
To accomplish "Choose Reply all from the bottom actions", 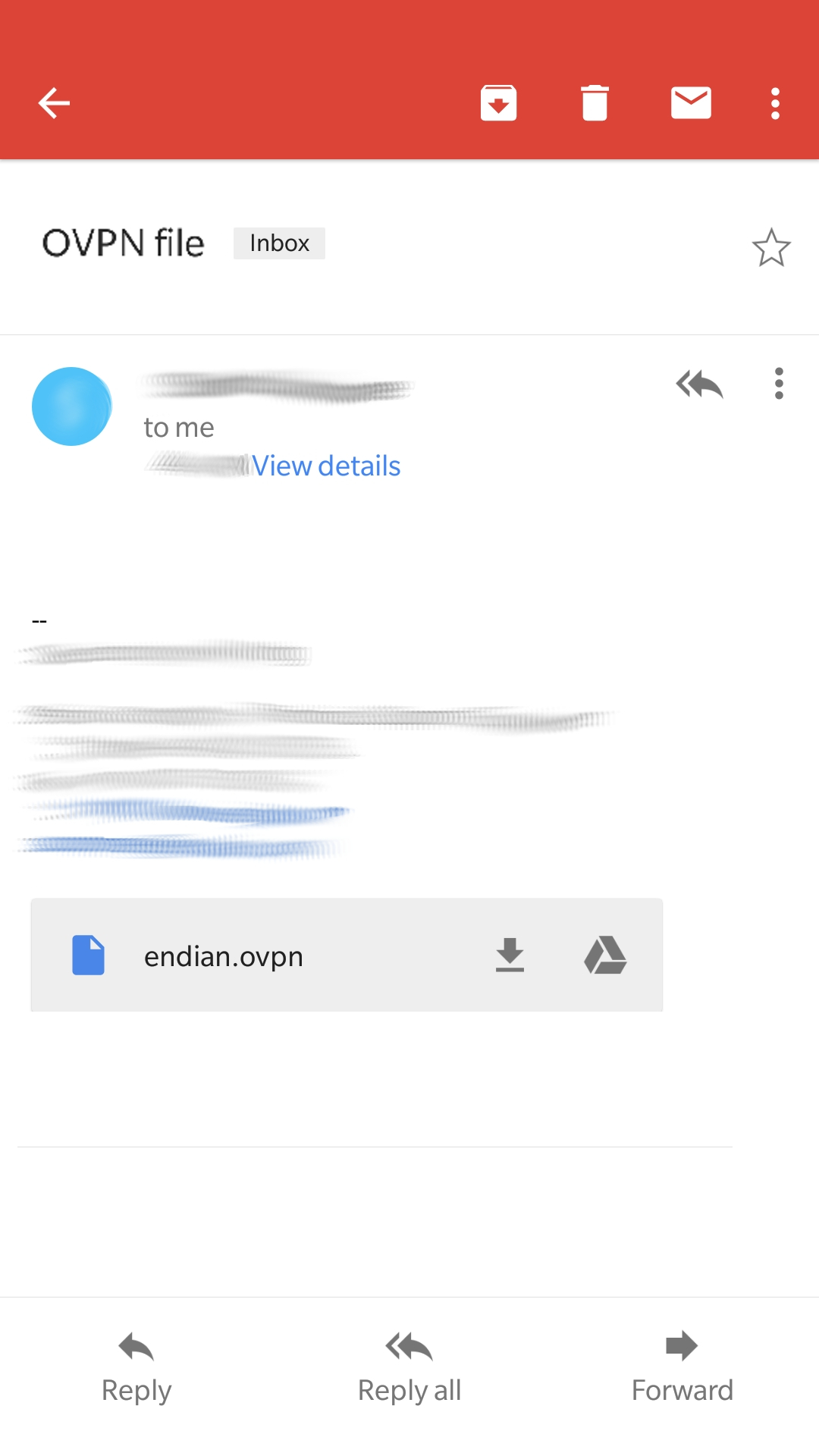I will 409,1365.
